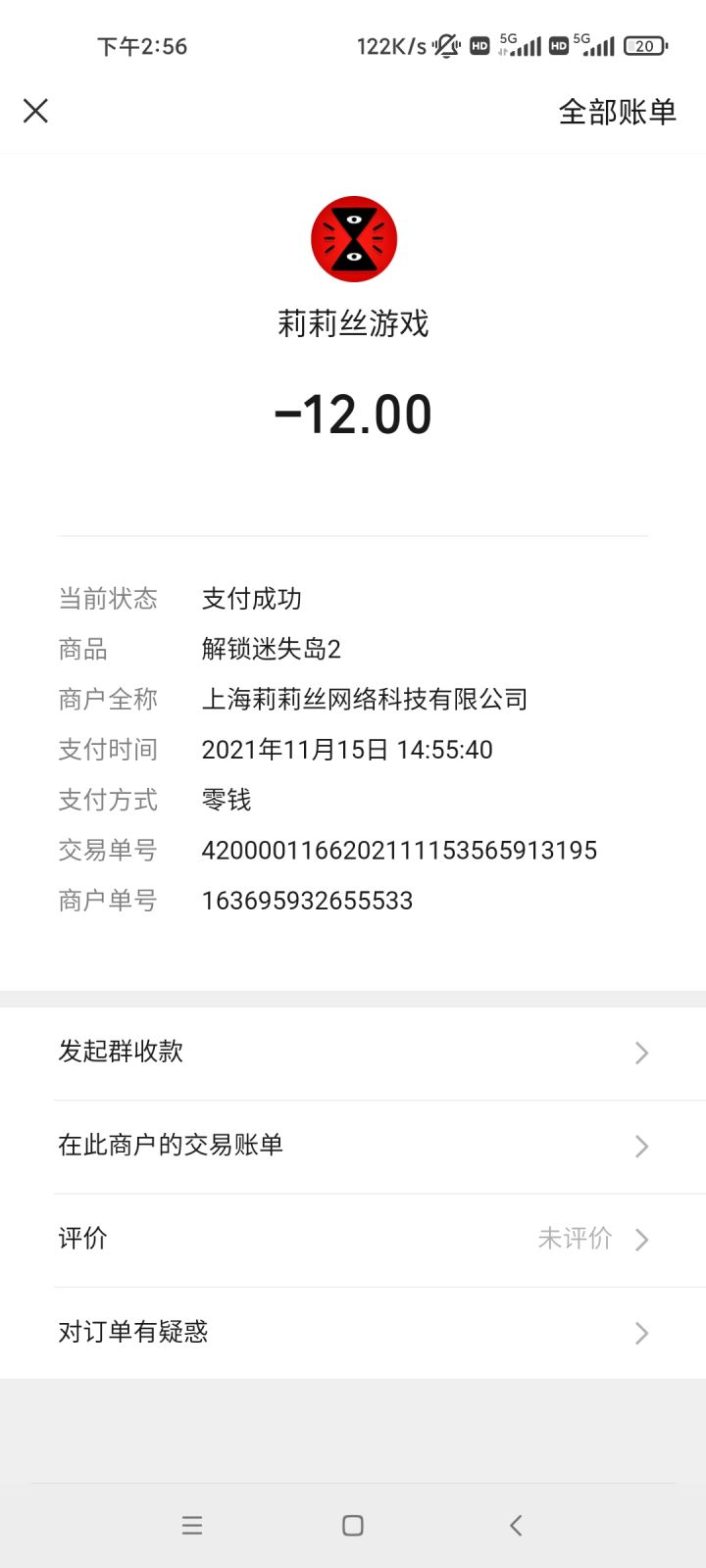Tap the first 5G signal strength icon
The width and height of the screenshot is (706, 1568).
(520, 45)
